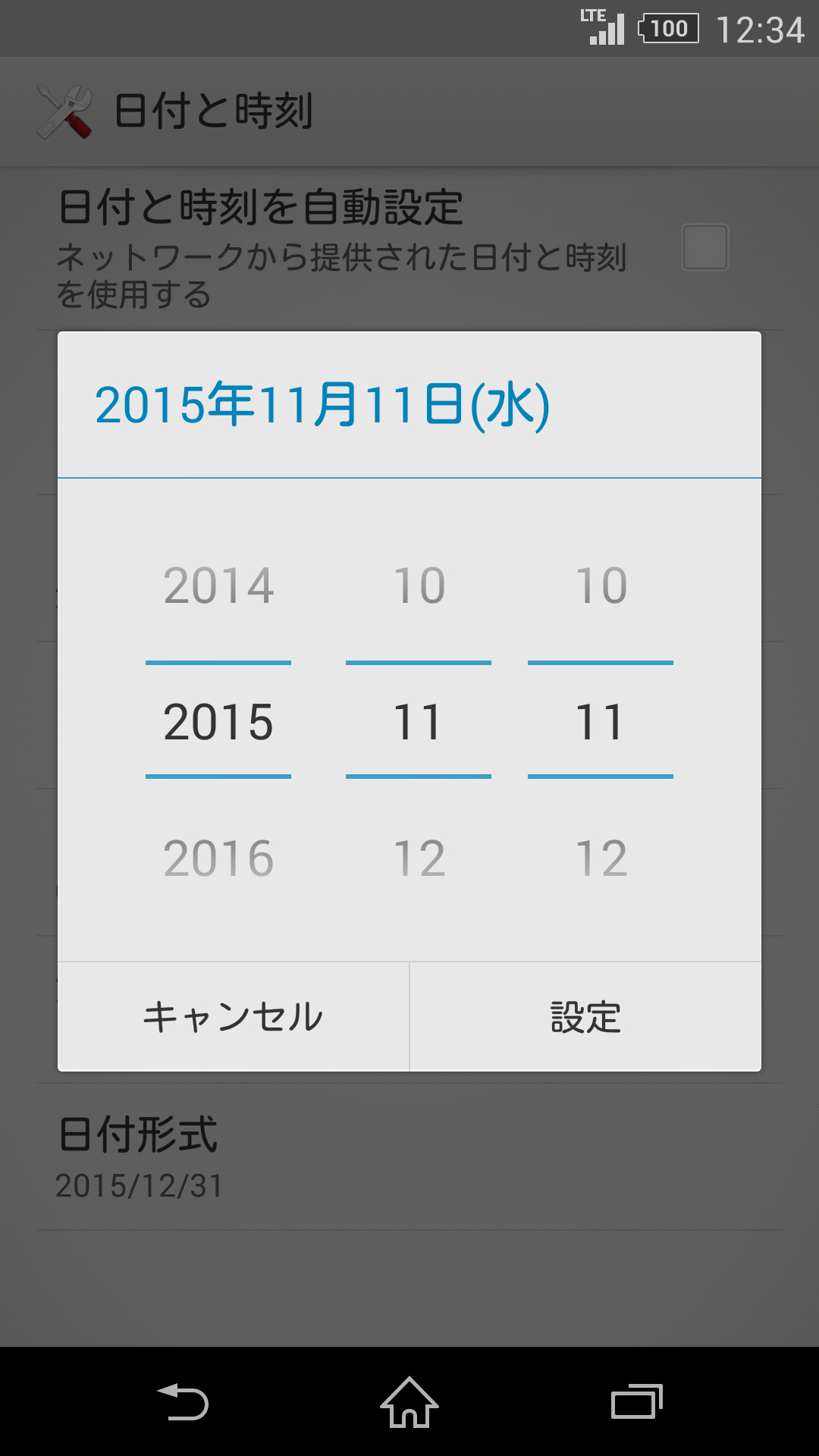The height and width of the screenshot is (1456, 819).
Task: Select year 2014 in the picker
Action: (x=218, y=582)
